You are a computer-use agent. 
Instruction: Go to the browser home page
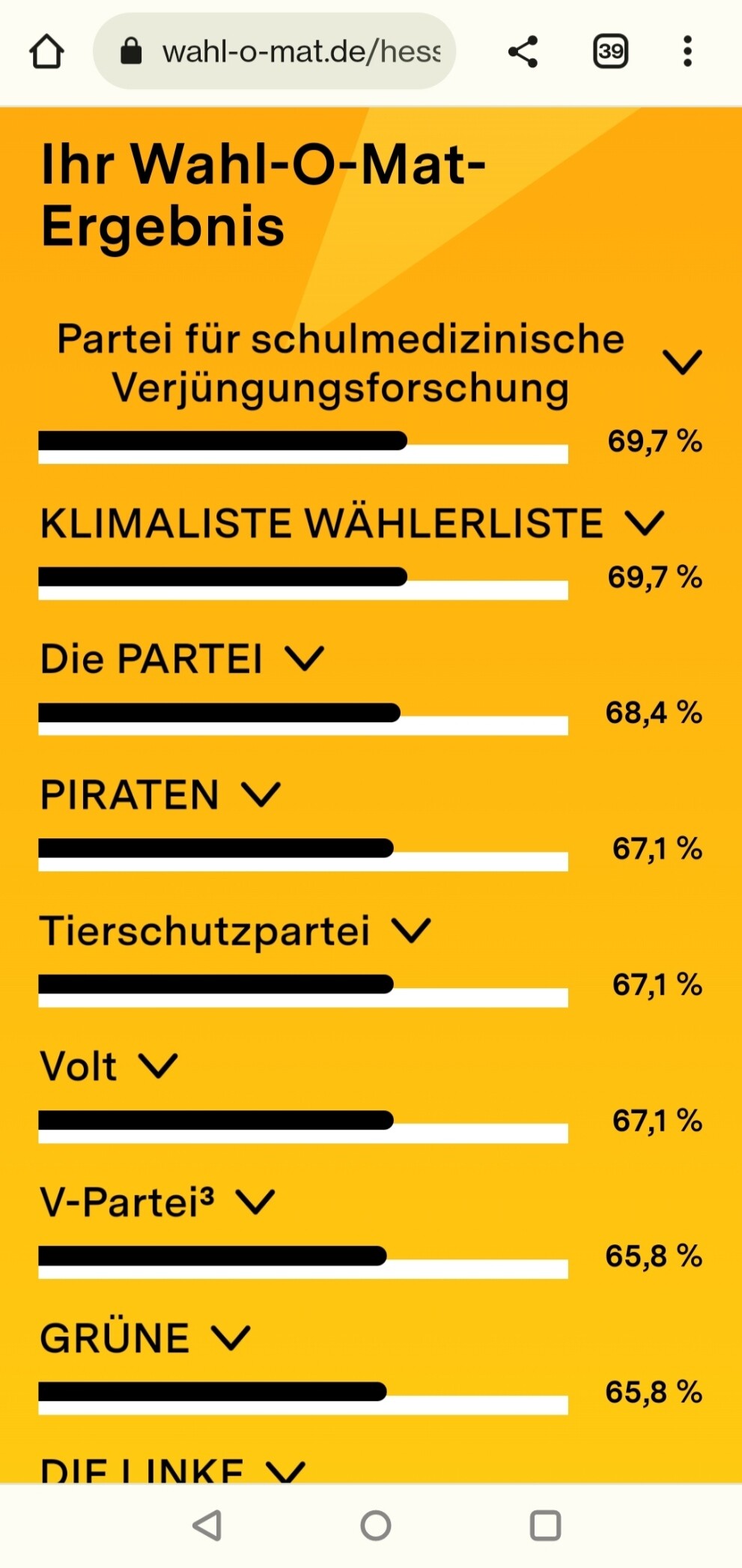(x=46, y=52)
